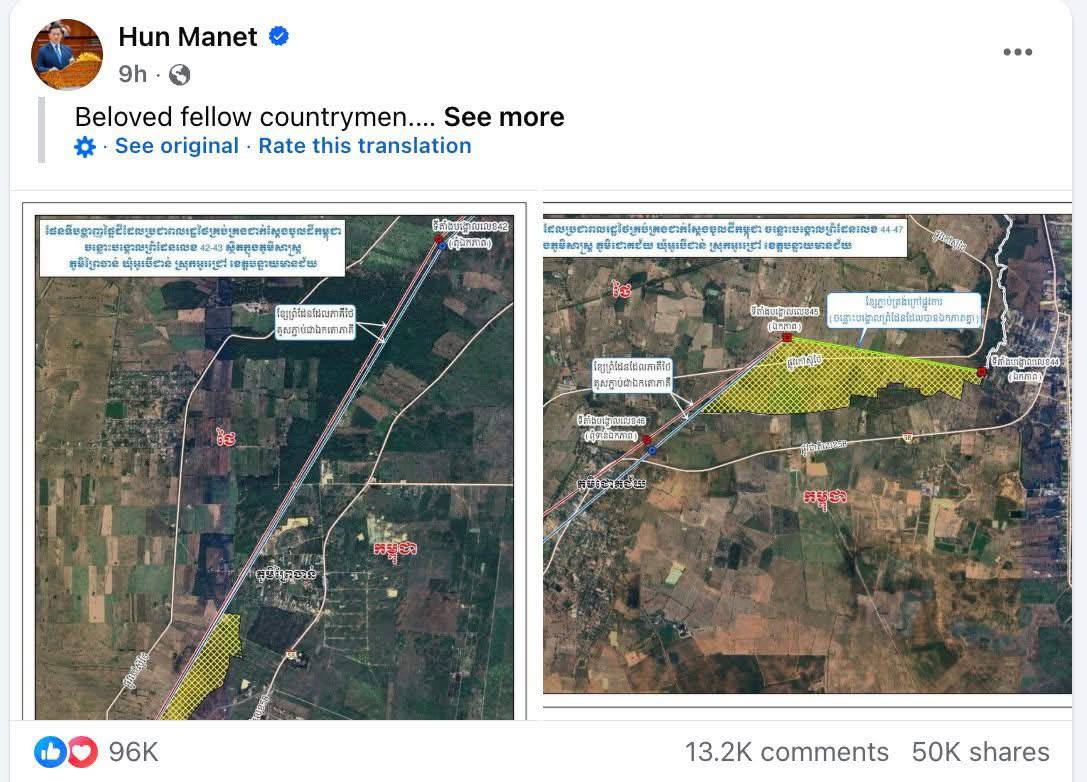1087x782 pixels.
Task: Expand the post text with See more
Action: 504,117
